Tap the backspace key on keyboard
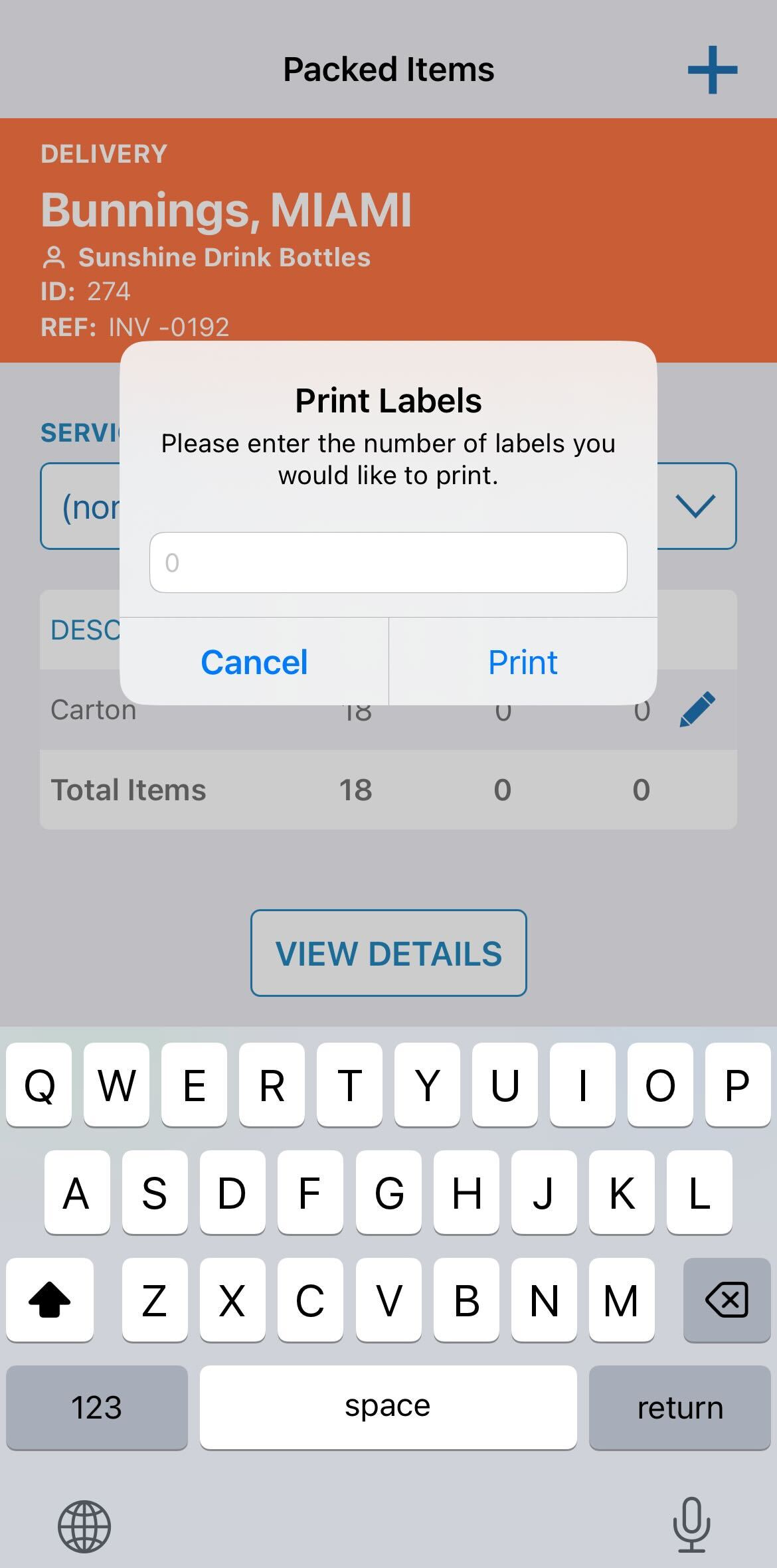The width and height of the screenshot is (777, 1568). [726, 1298]
